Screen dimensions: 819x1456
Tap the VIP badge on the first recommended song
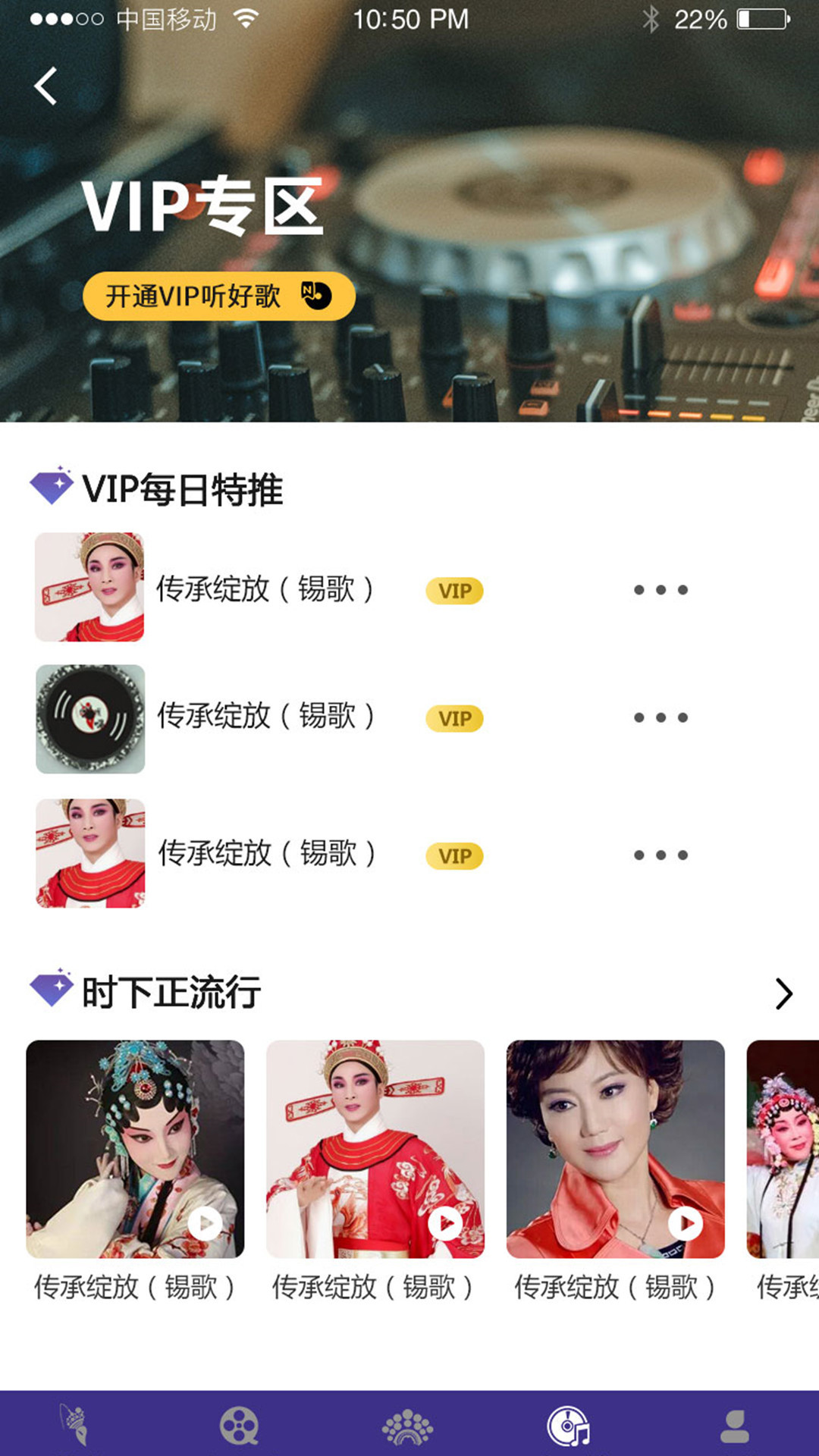coord(453,591)
